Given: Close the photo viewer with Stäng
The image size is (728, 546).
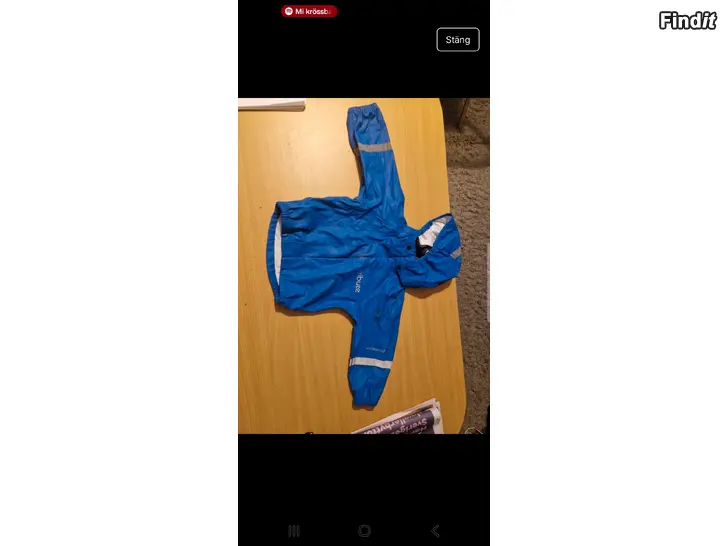Looking at the screenshot, I should (x=458, y=40).
